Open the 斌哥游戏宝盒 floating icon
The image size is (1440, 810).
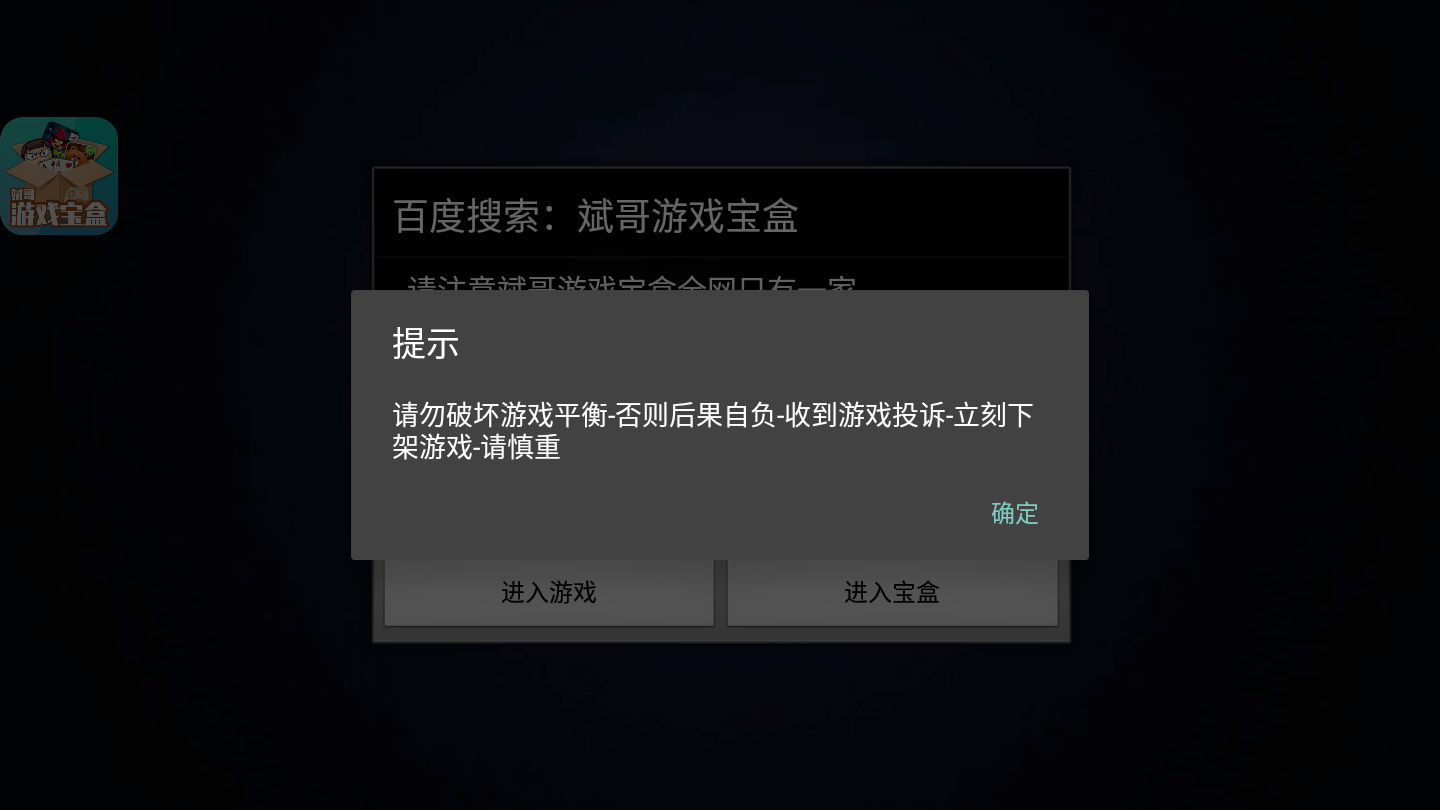coord(59,176)
